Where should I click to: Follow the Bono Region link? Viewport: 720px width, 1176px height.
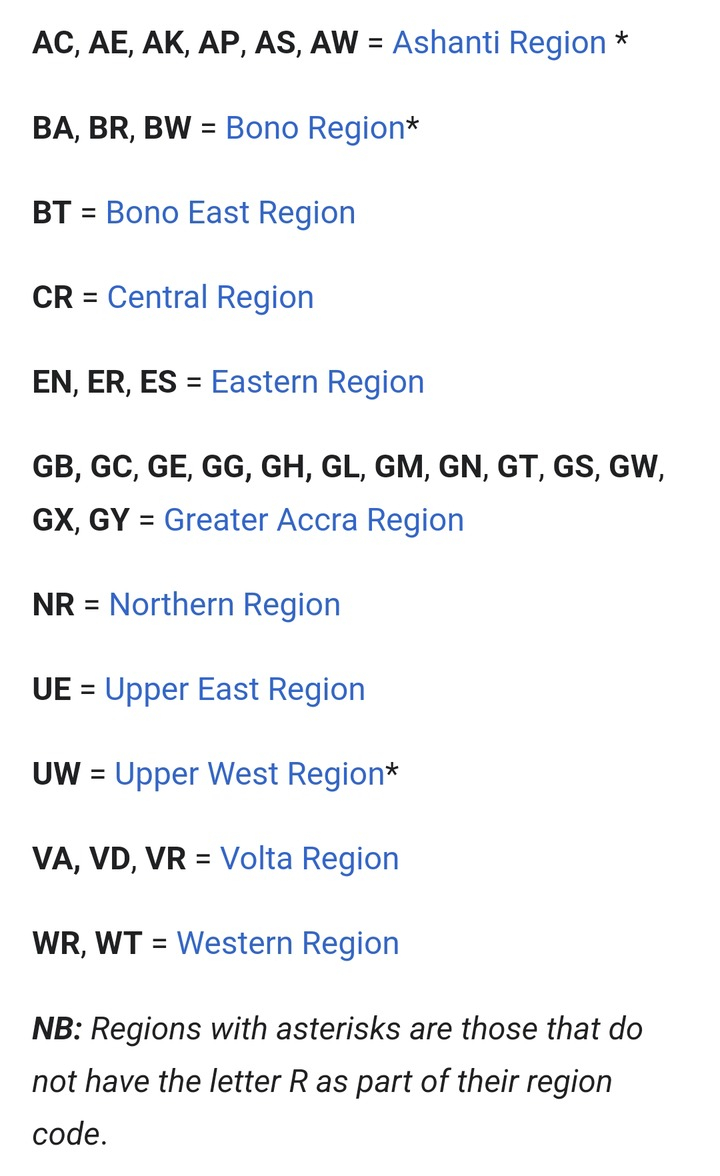pos(315,128)
